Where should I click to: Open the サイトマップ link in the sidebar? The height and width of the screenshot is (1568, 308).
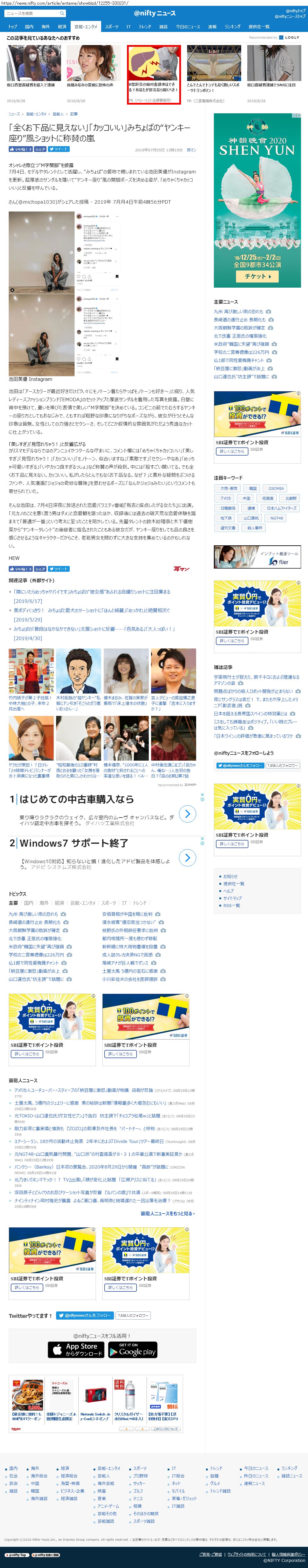(x=232, y=898)
